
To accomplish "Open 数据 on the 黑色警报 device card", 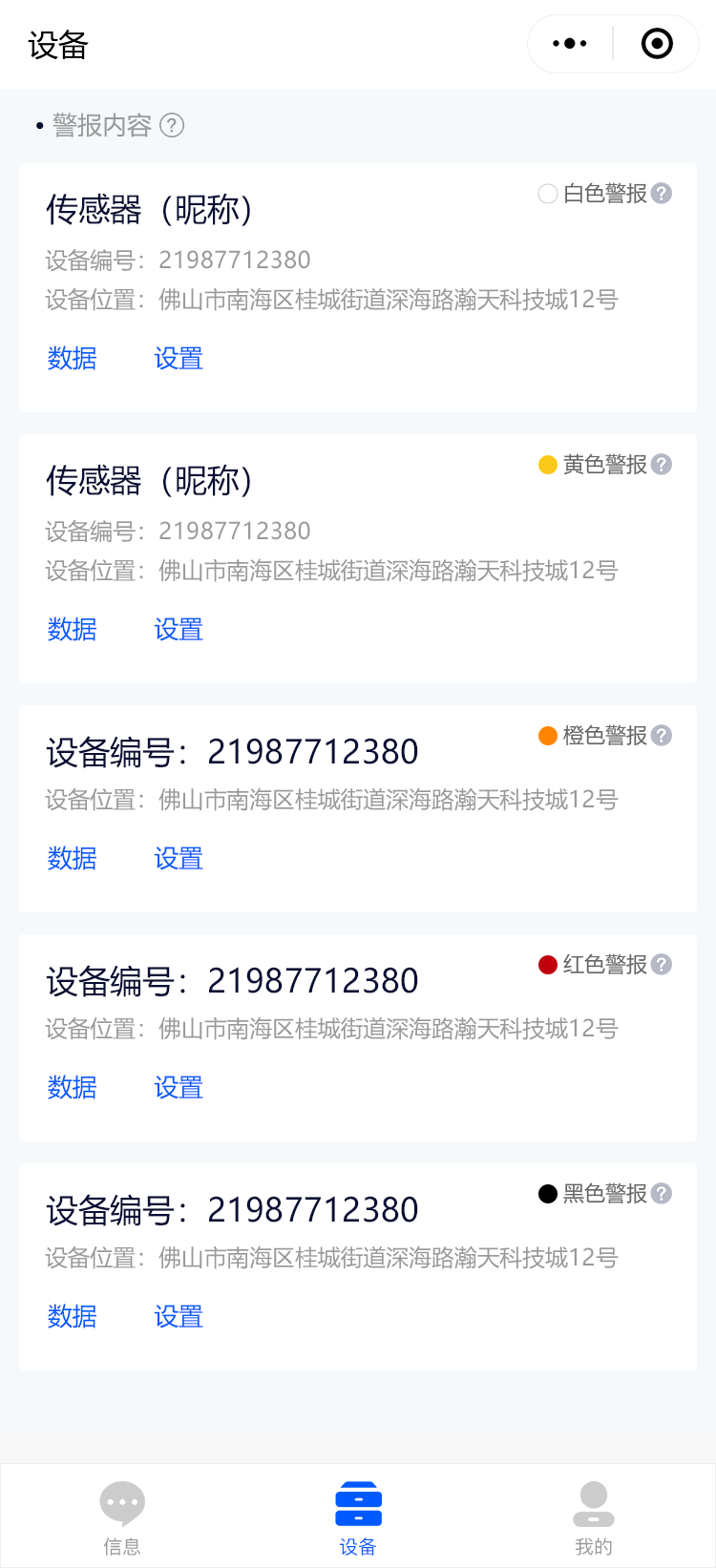I will tap(73, 1317).
